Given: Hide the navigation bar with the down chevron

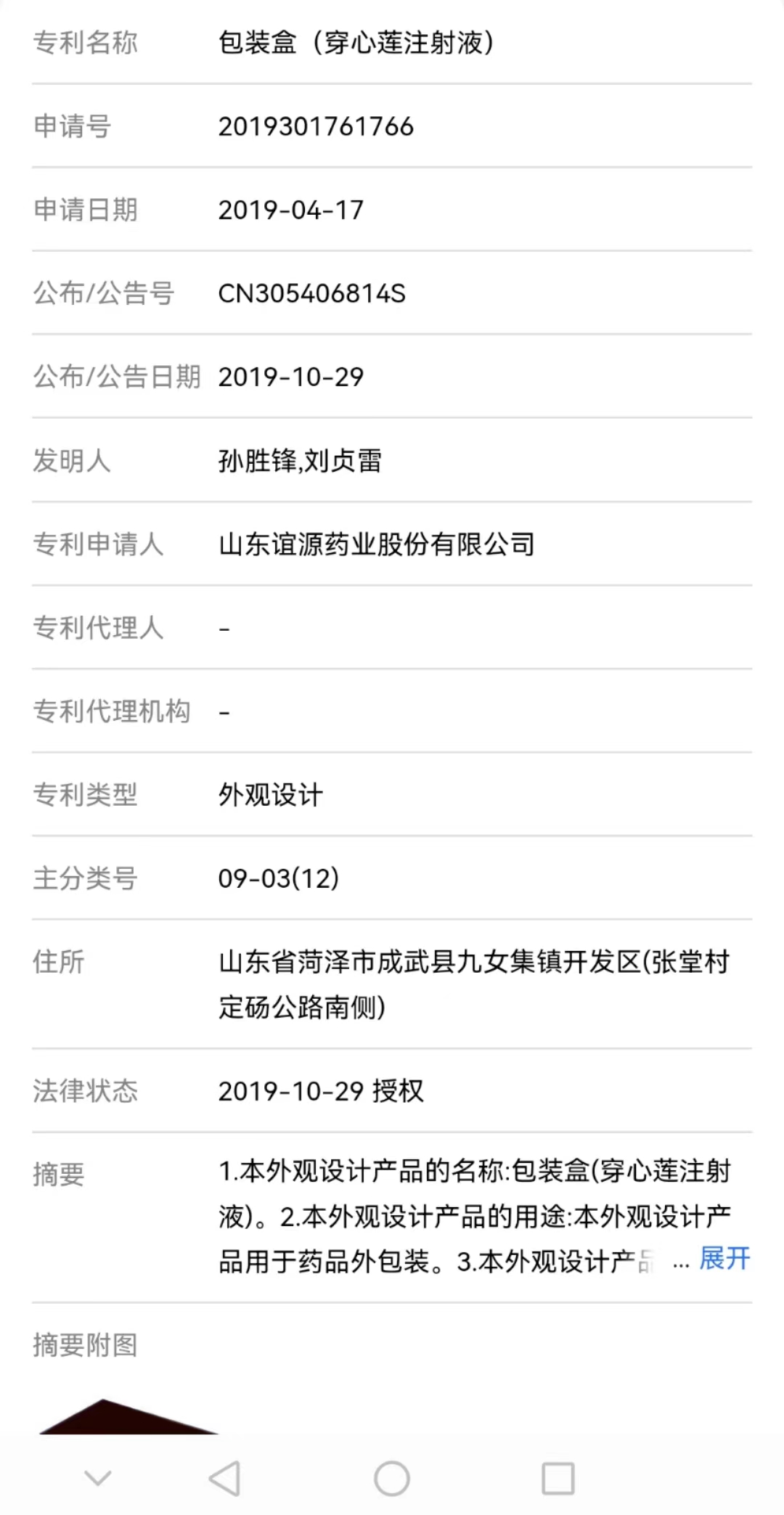Looking at the screenshot, I should click(98, 1477).
